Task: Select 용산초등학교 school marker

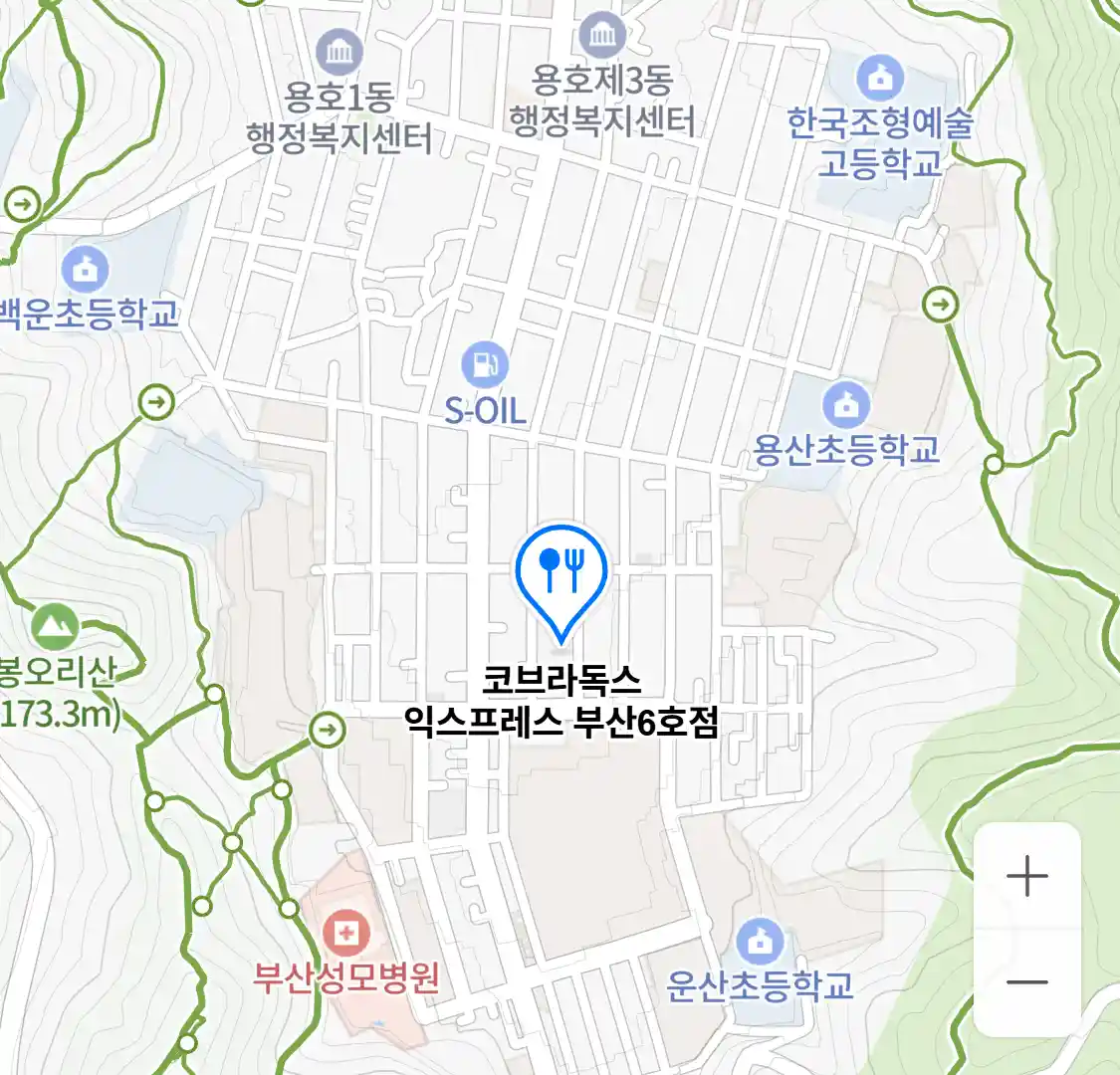Action: [x=845, y=405]
